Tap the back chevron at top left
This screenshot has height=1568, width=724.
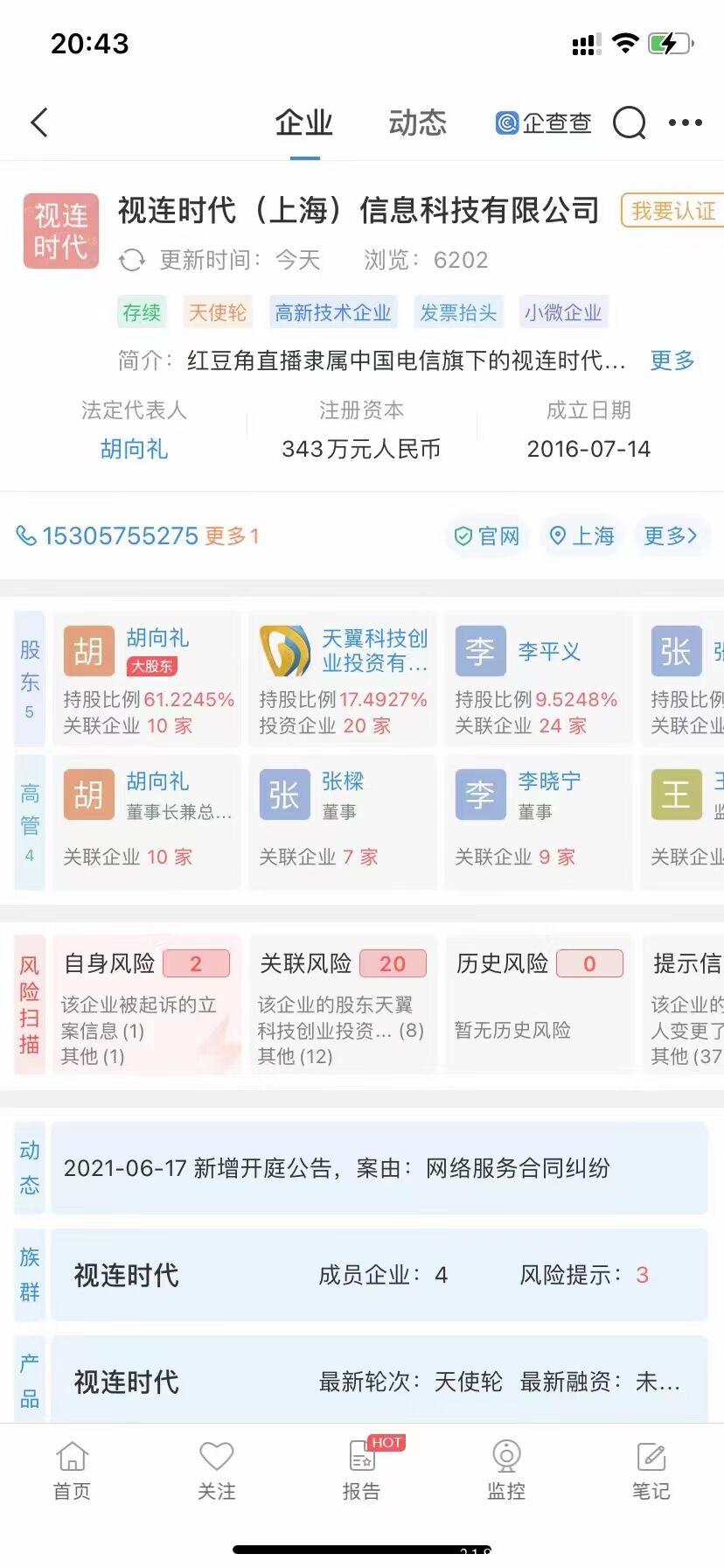[x=38, y=122]
